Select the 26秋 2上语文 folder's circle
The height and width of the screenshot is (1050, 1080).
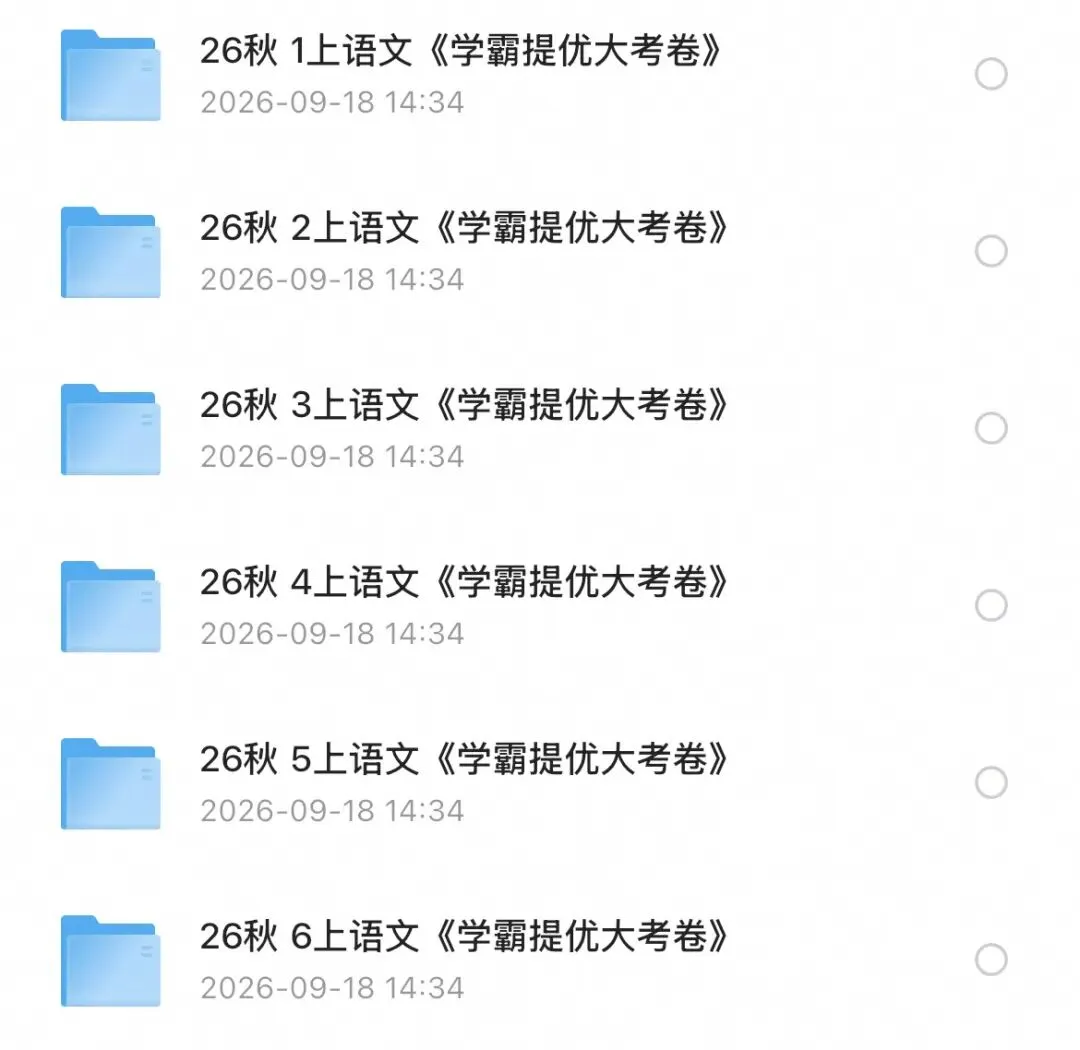(x=991, y=251)
